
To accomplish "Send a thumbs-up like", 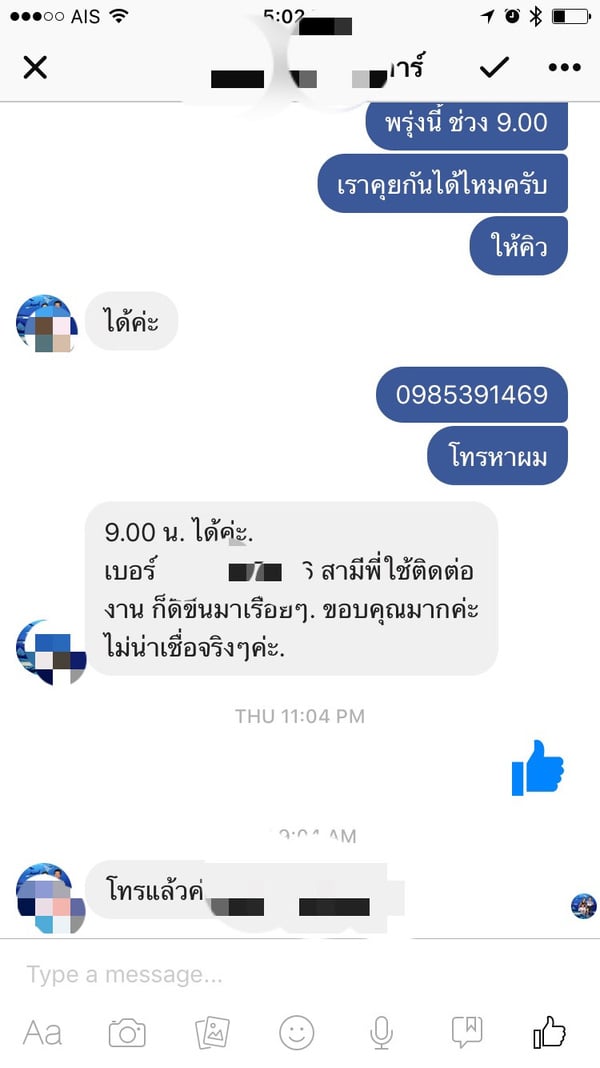I will click(x=549, y=1033).
